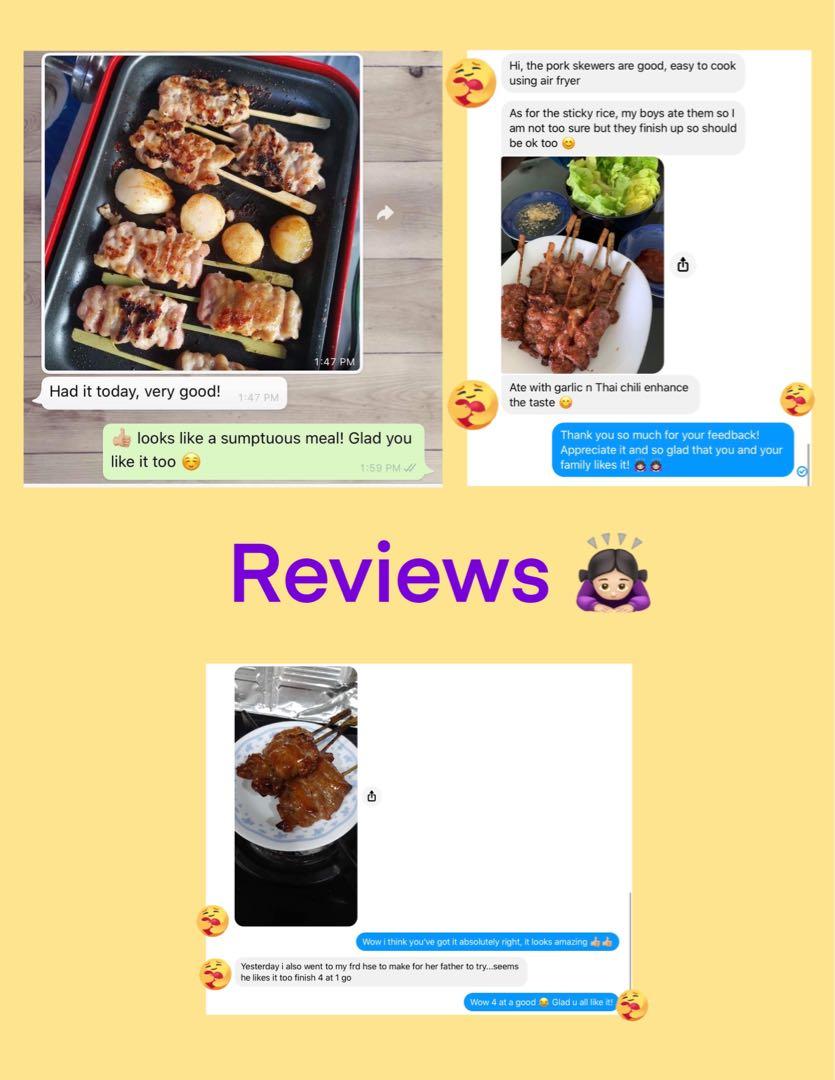
Task: Click the 'Wow i think you've got it' message
Action: [490, 941]
